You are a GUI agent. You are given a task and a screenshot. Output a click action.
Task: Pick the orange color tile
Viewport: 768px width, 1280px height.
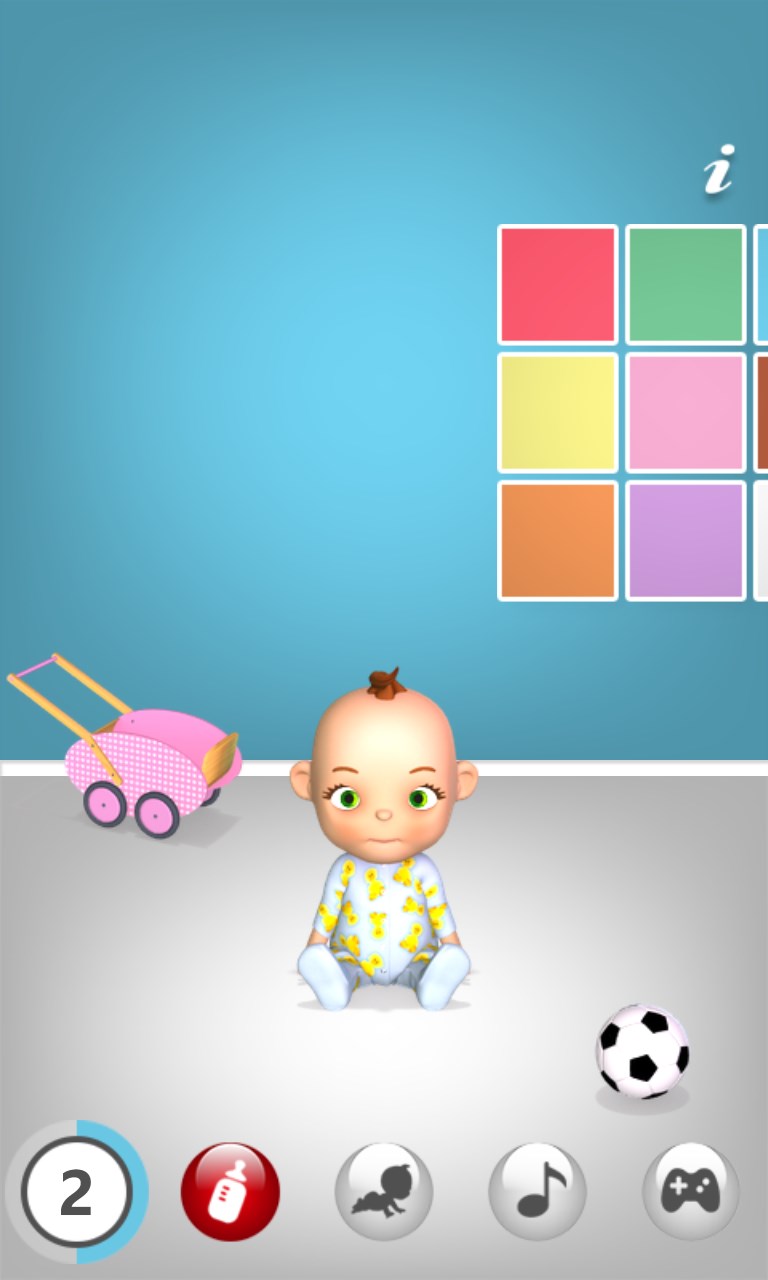[557, 540]
